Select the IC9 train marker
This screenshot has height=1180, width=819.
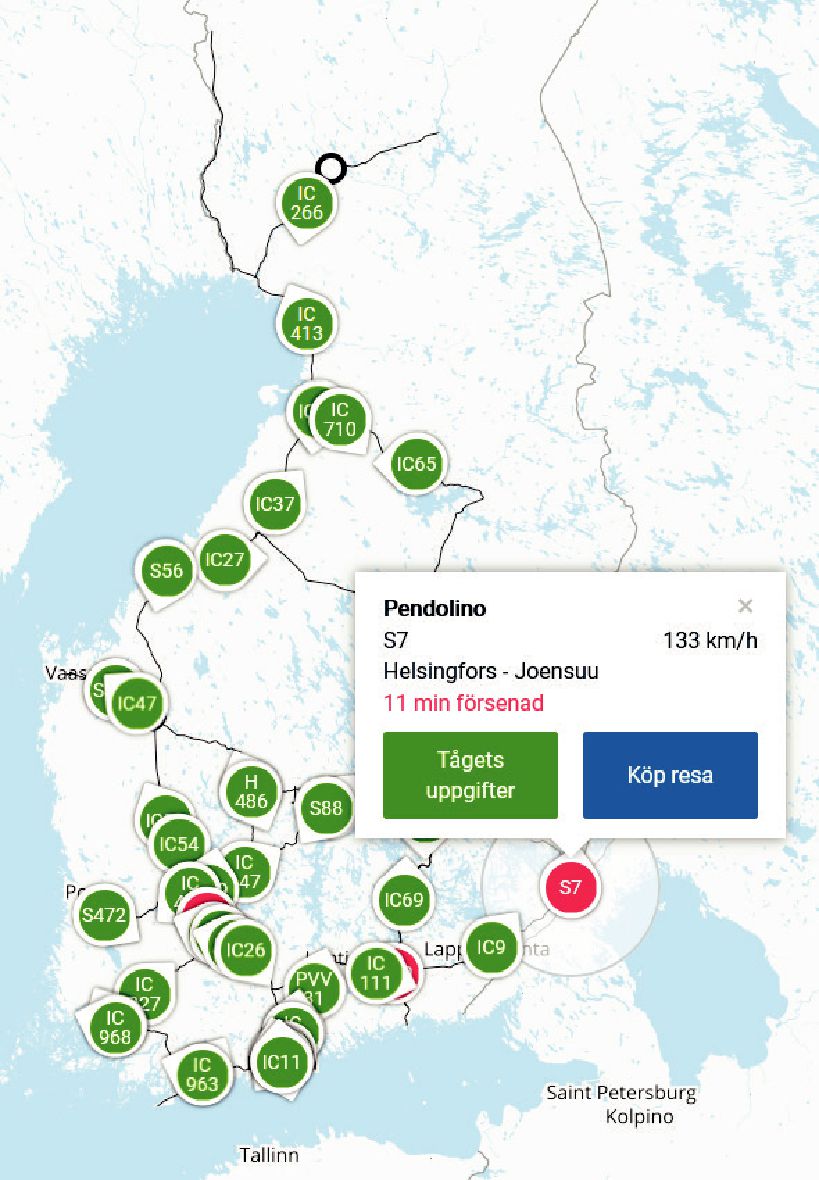491,946
